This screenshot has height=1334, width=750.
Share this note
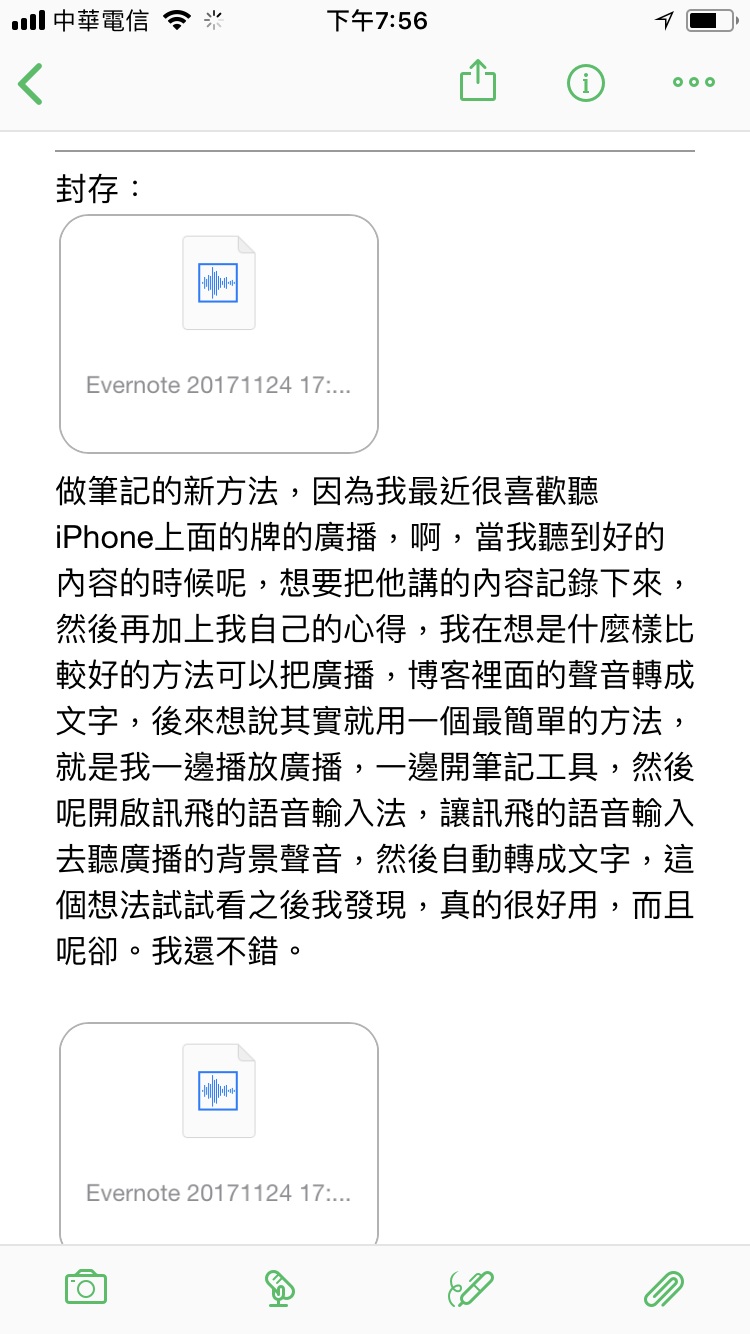click(478, 81)
